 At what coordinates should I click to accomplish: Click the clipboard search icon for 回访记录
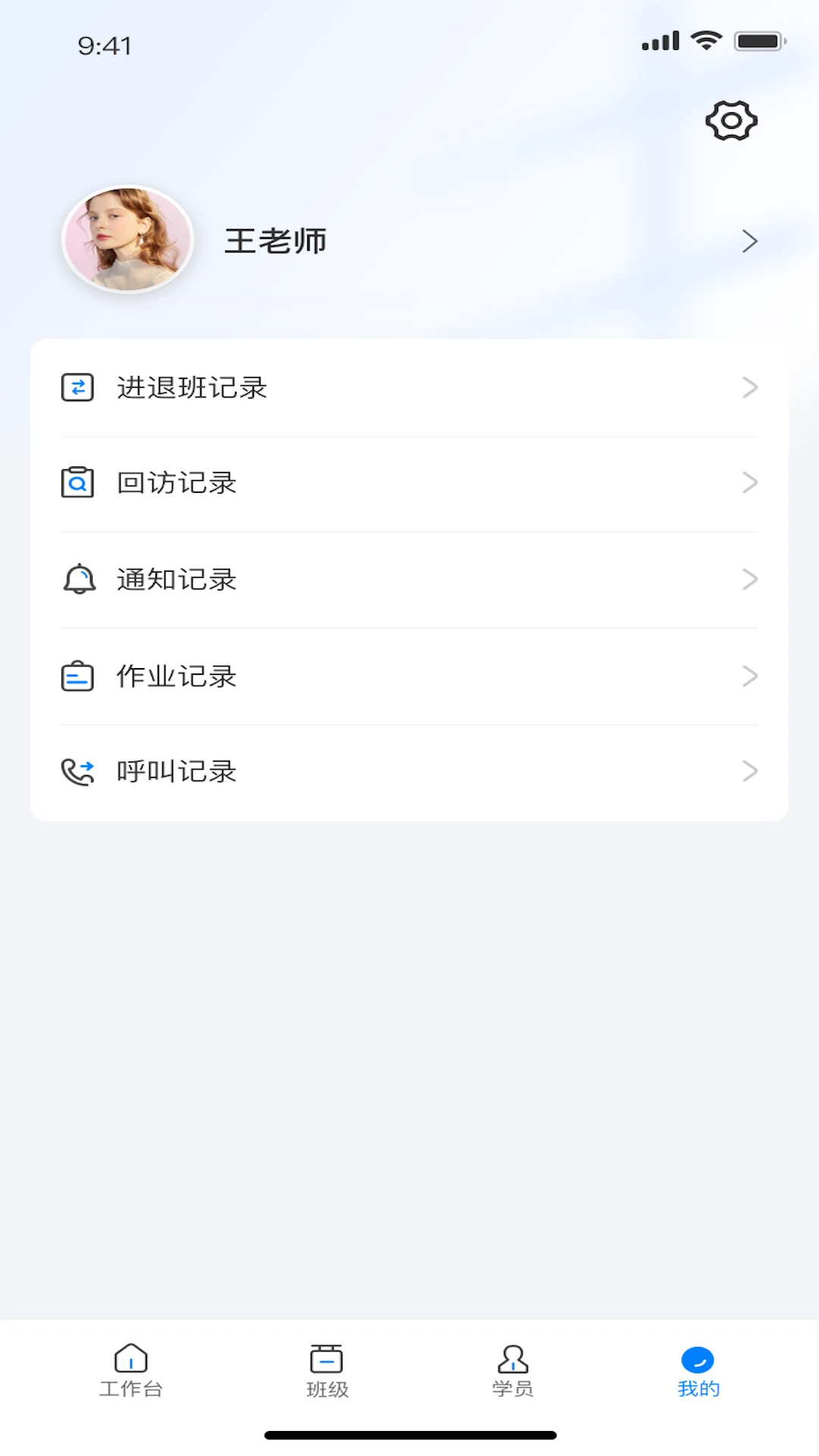click(77, 482)
